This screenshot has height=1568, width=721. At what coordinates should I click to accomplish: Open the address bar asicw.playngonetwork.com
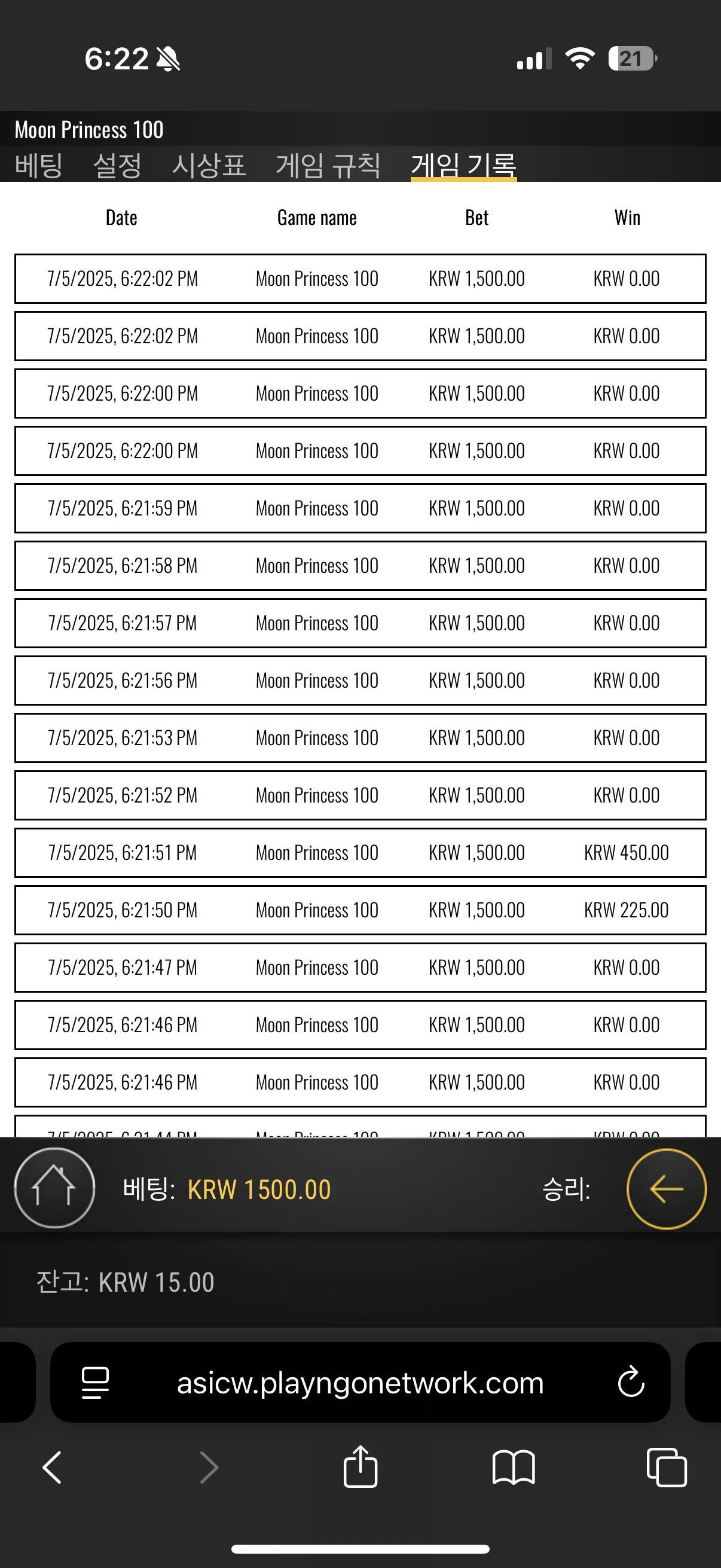click(360, 1382)
